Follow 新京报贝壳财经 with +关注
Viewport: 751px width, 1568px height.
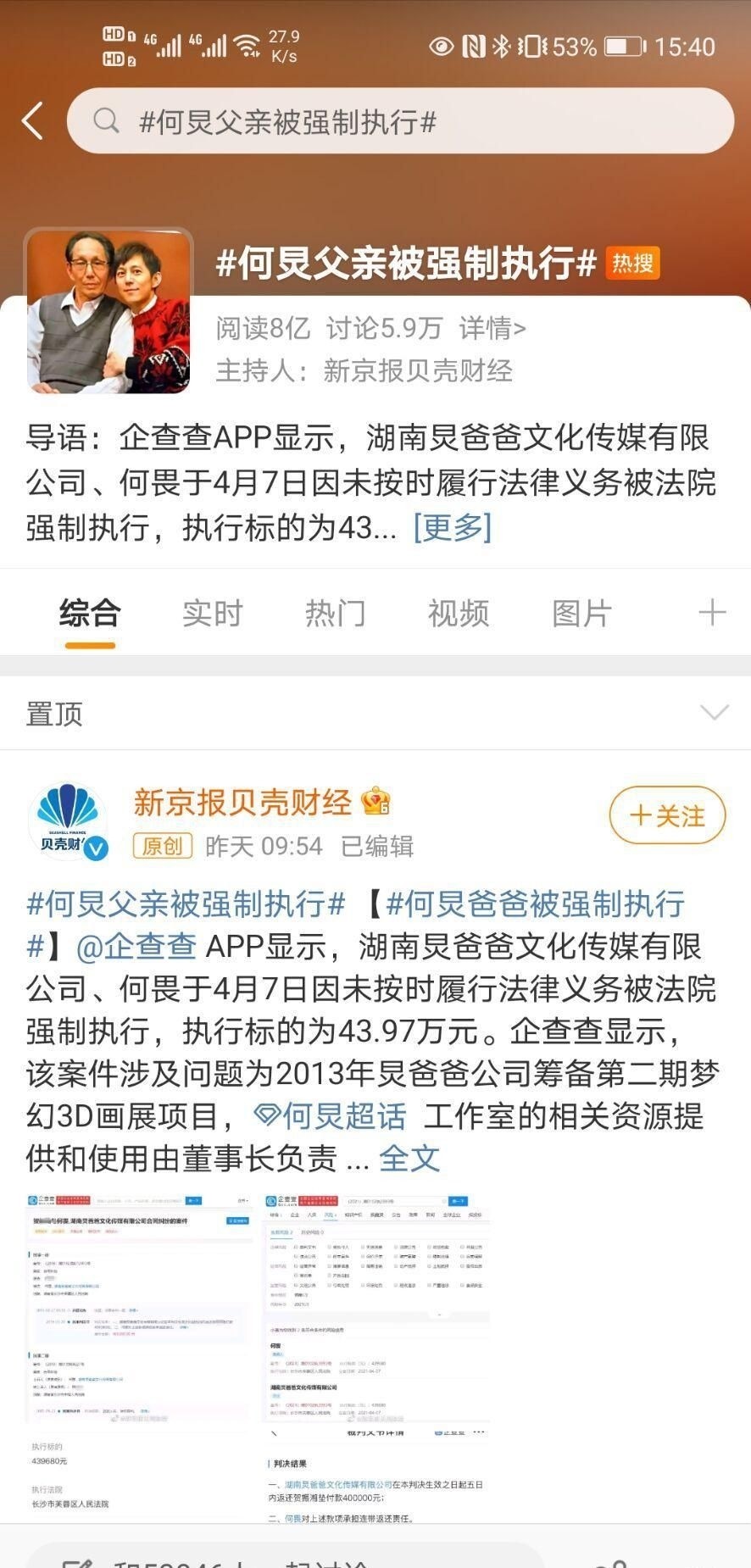tap(668, 815)
